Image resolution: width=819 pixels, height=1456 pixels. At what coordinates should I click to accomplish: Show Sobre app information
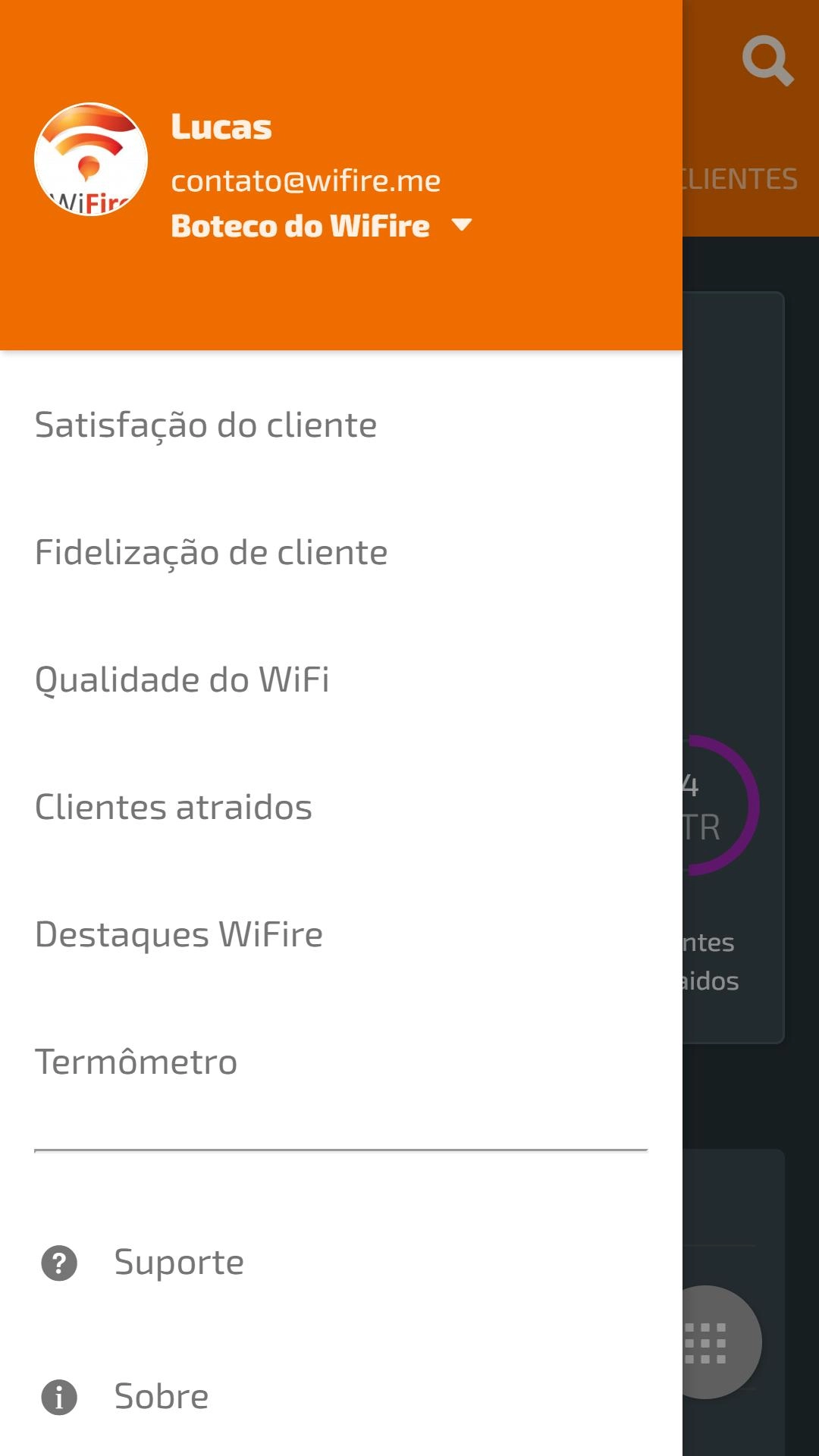click(161, 1396)
